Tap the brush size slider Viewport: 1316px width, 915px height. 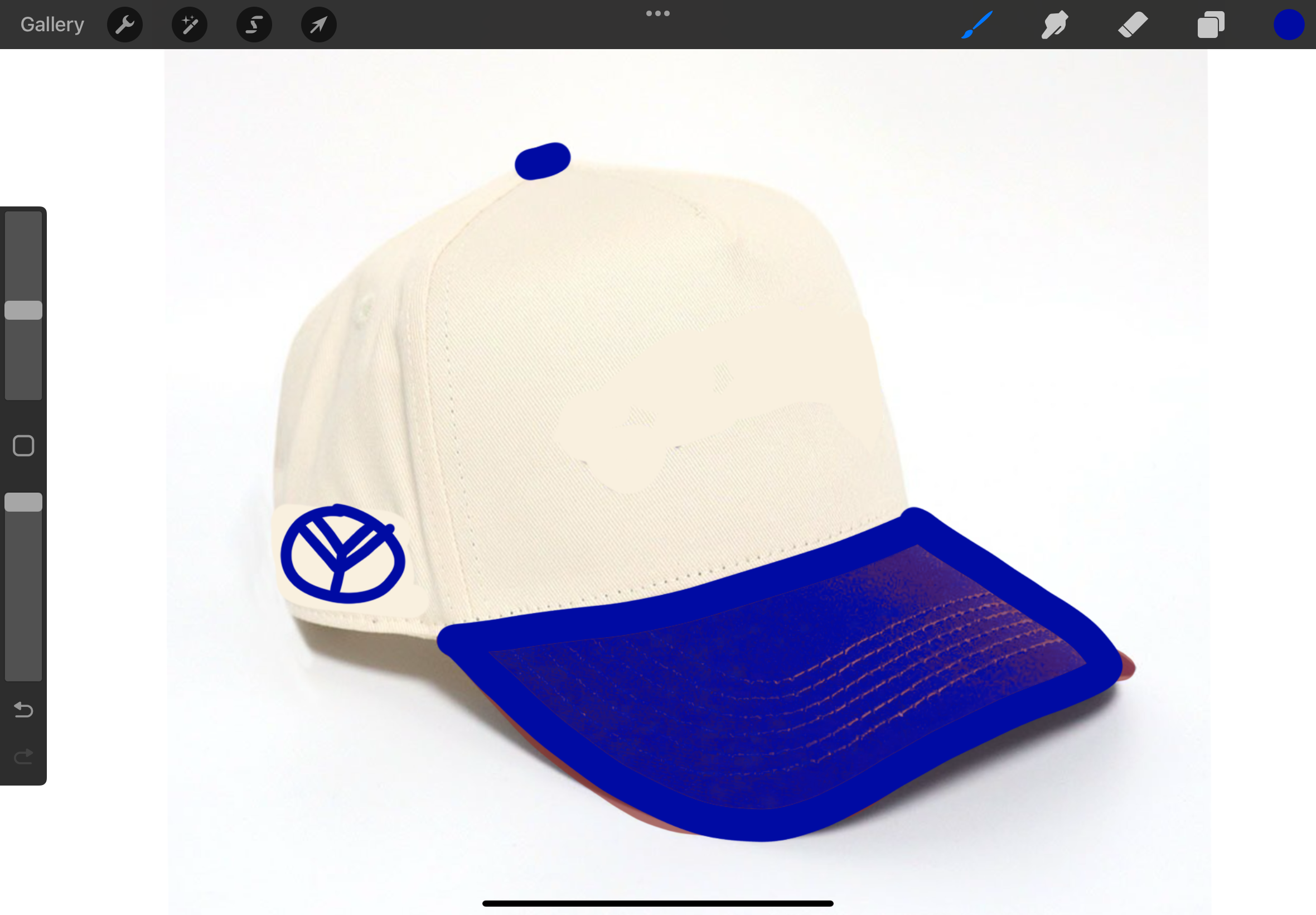pos(23,310)
